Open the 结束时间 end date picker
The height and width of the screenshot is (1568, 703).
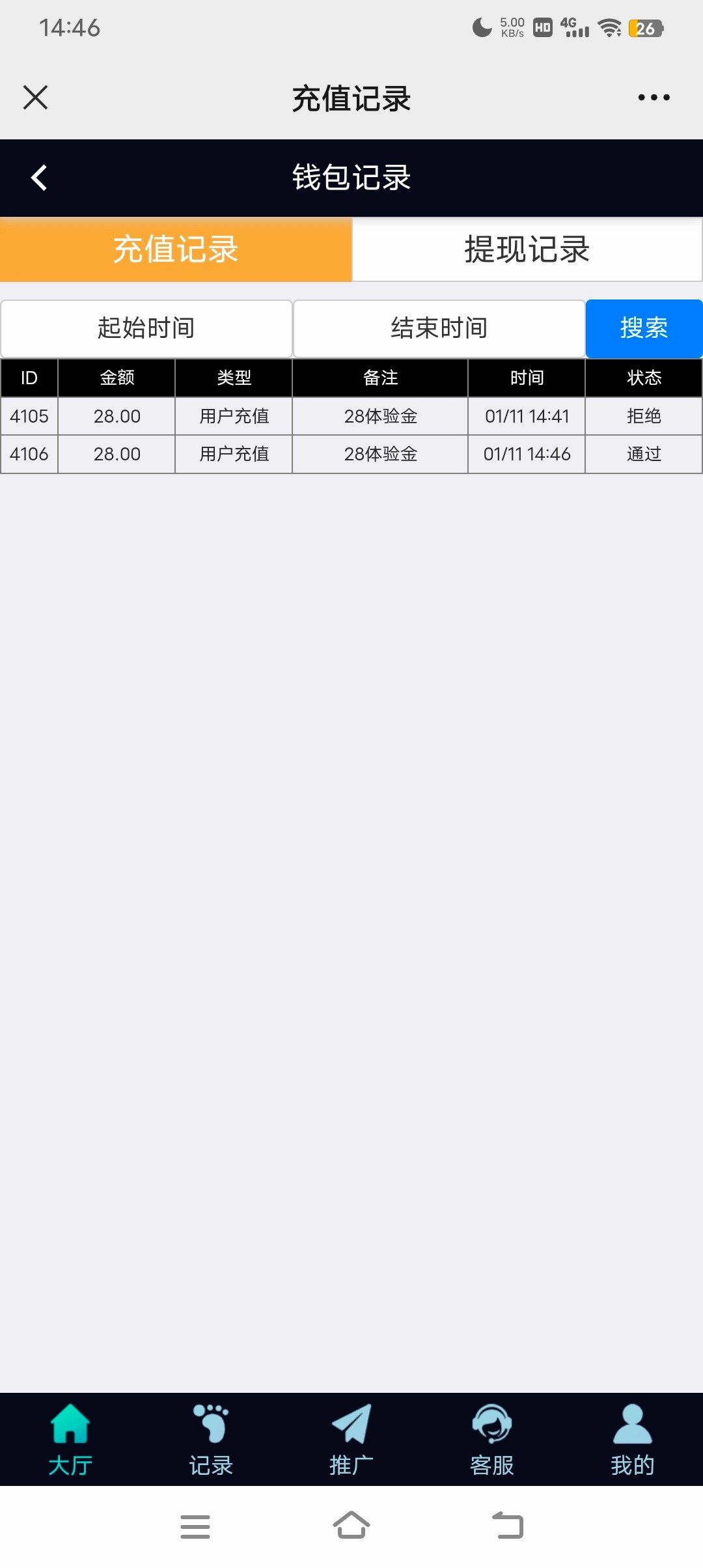439,328
